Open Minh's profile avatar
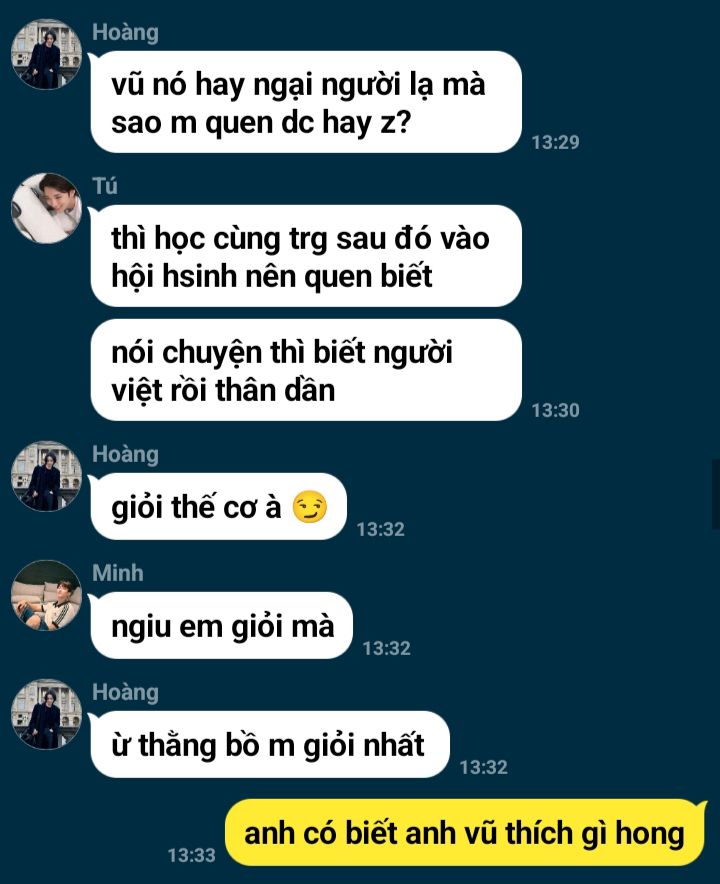 point(45,595)
